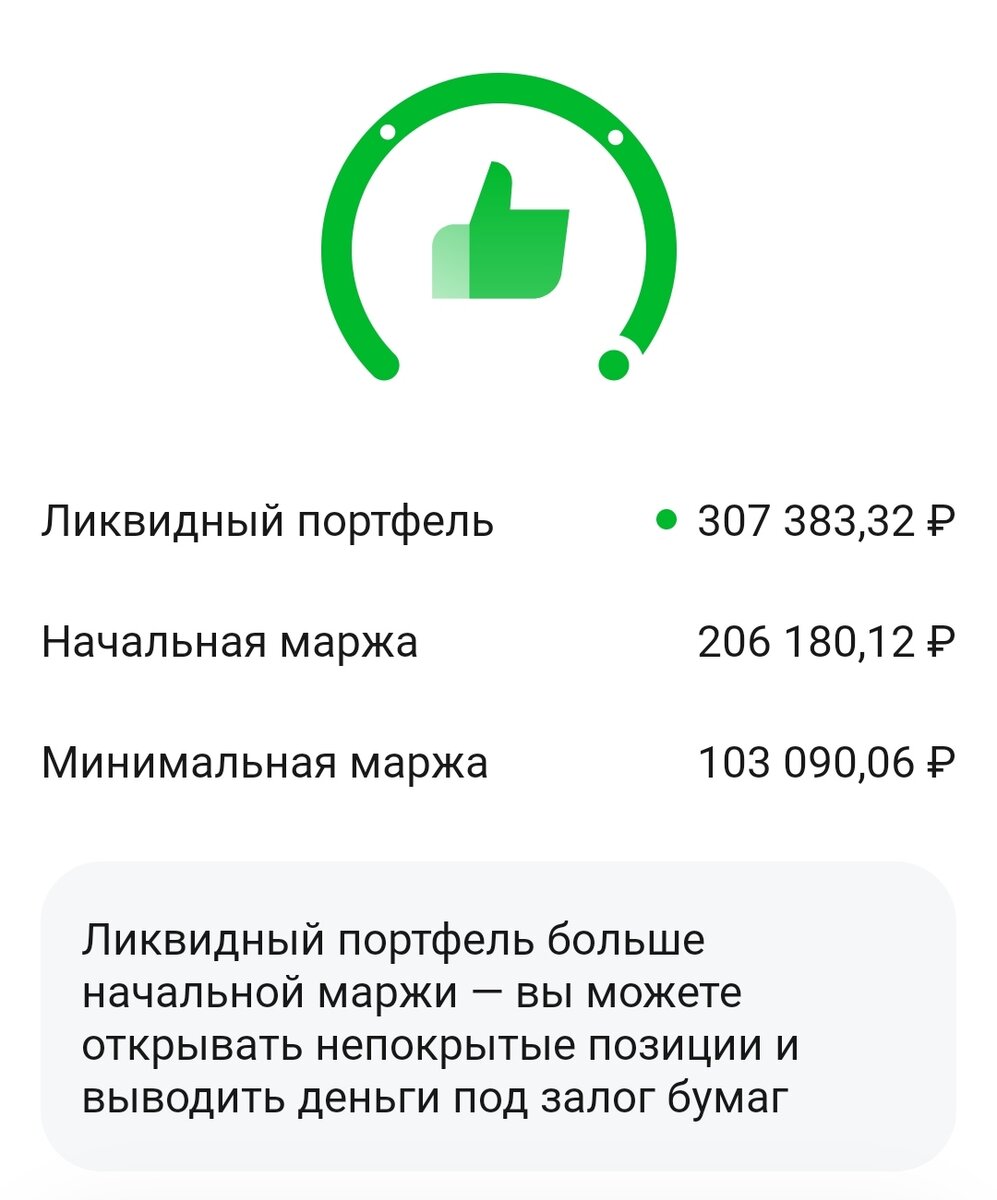Click the left white dot on the gauge
This screenshot has height=1200, width=997.
388,131
